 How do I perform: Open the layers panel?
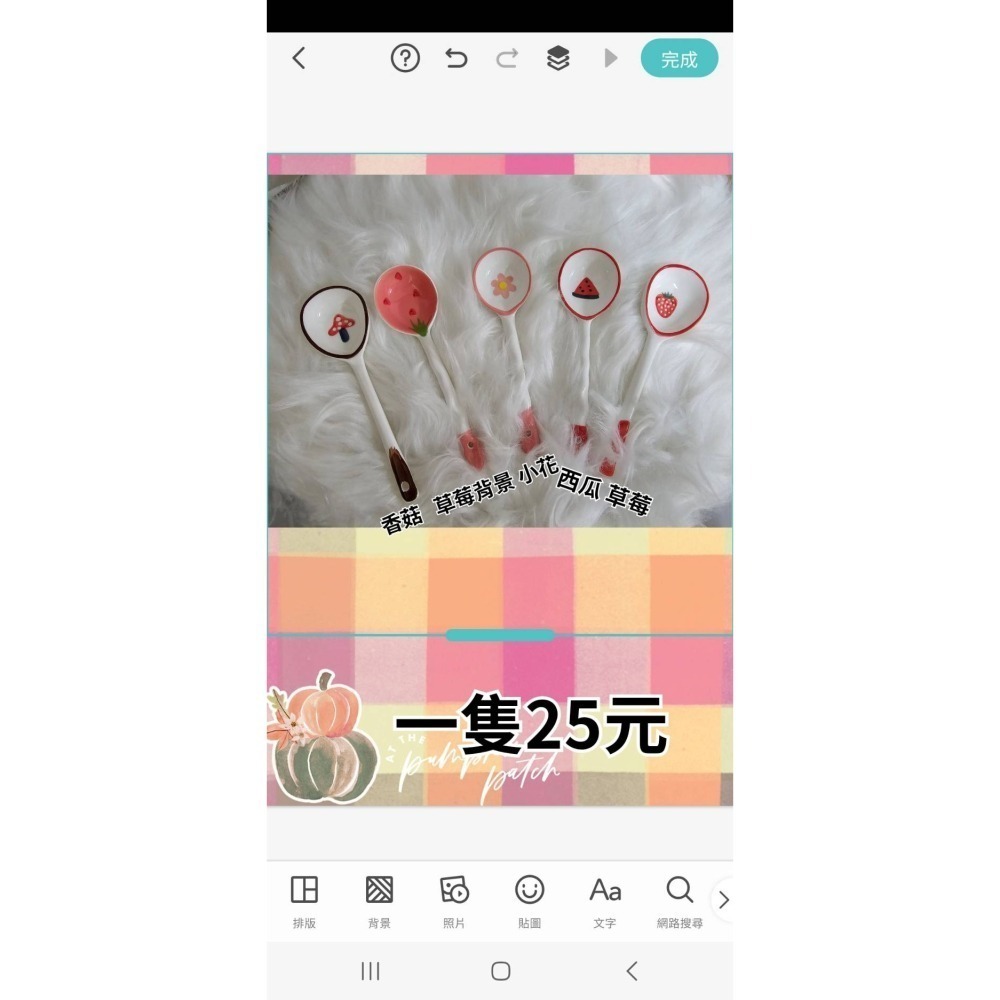pos(558,59)
